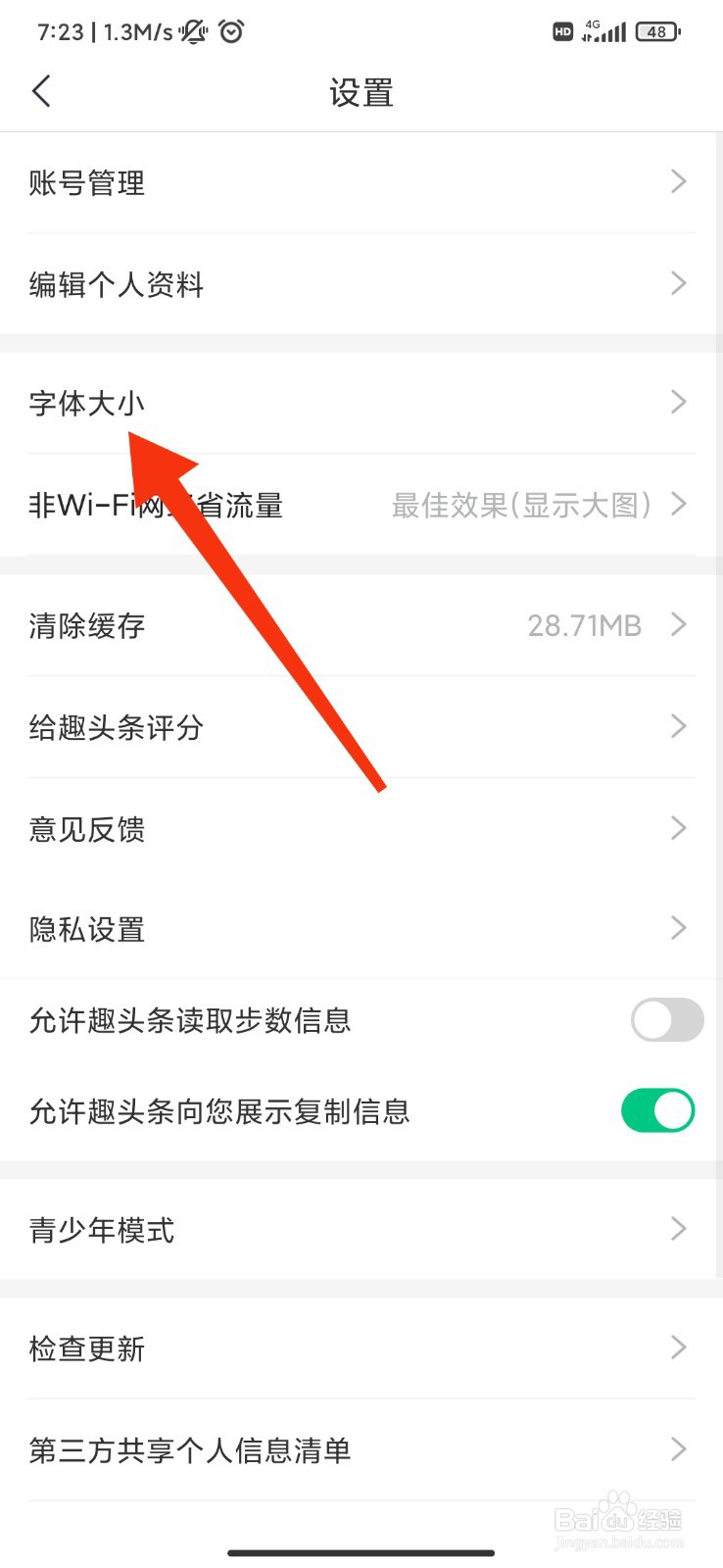
Task: Click the battery indicator showing 48
Action: [656, 31]
